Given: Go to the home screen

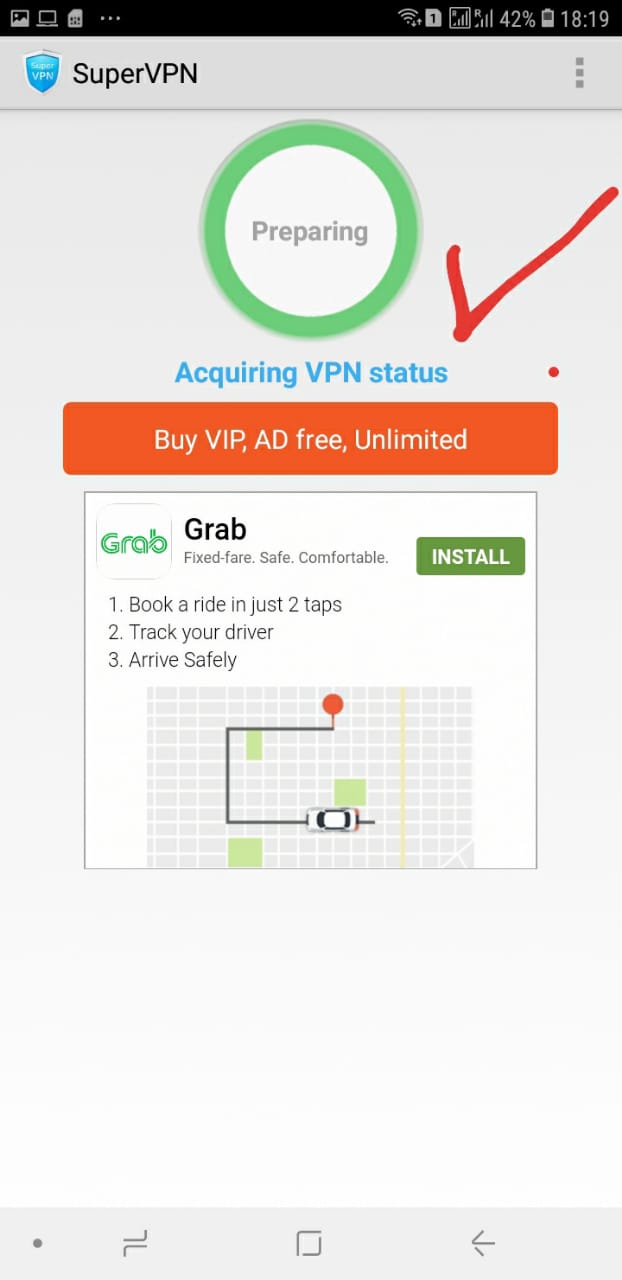Looking at the screenshot, I should point(309,1243).
